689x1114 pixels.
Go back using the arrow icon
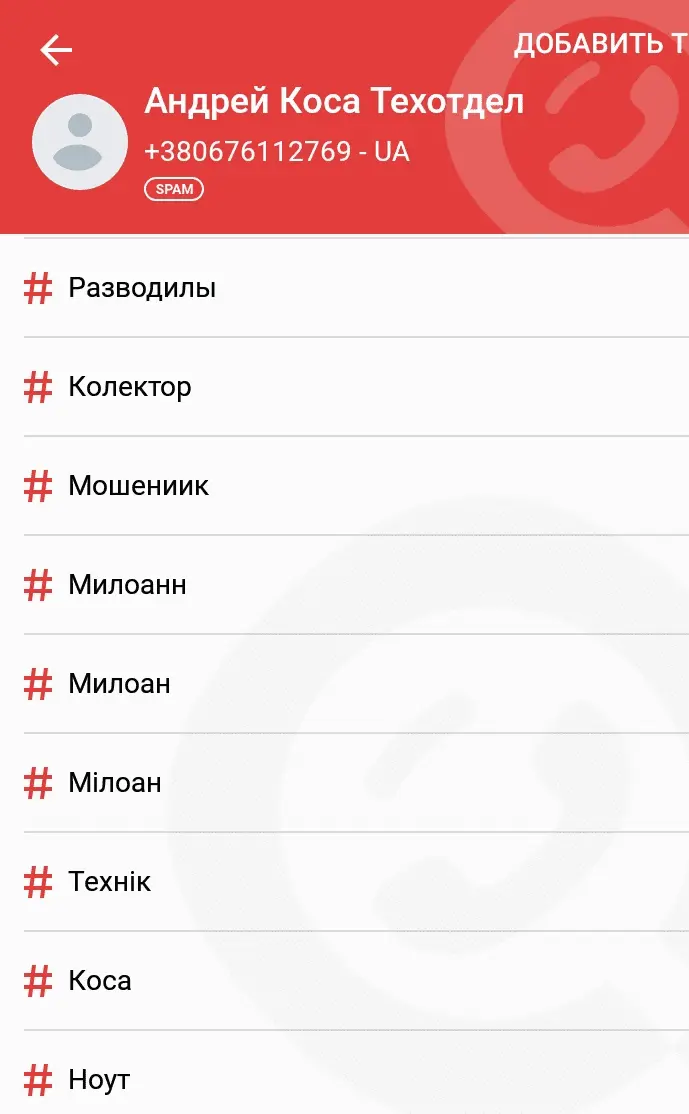coord(56,50)
